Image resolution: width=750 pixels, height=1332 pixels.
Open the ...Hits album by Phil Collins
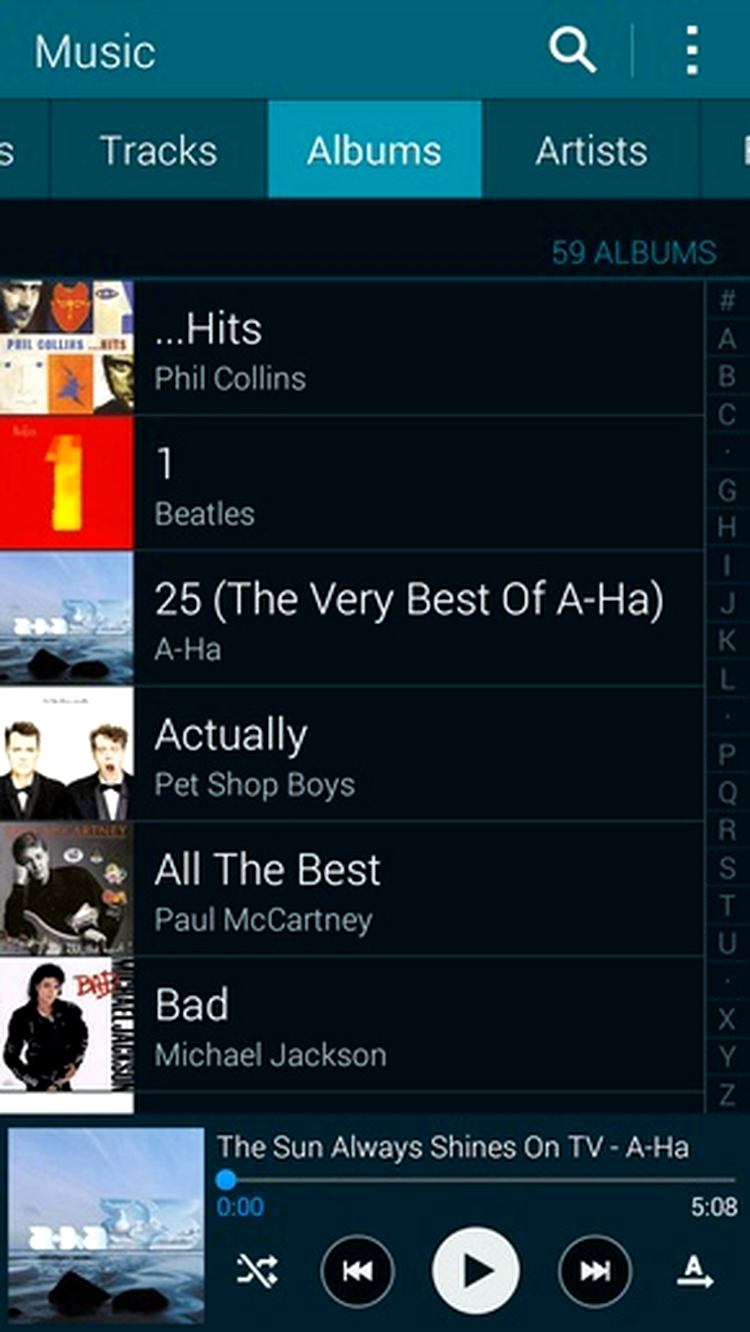click(400, 348)
